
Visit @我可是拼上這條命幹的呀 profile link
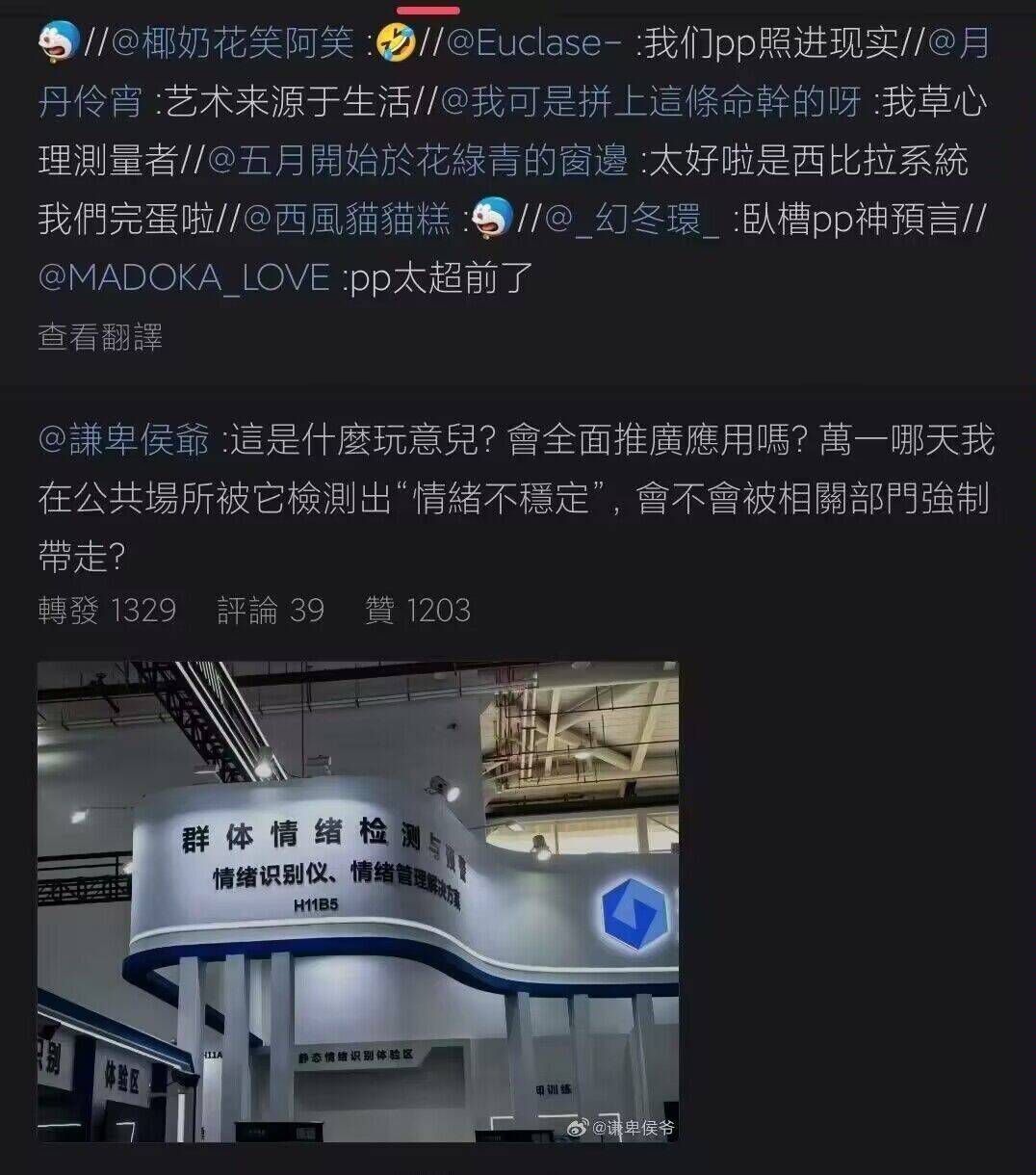650,102
